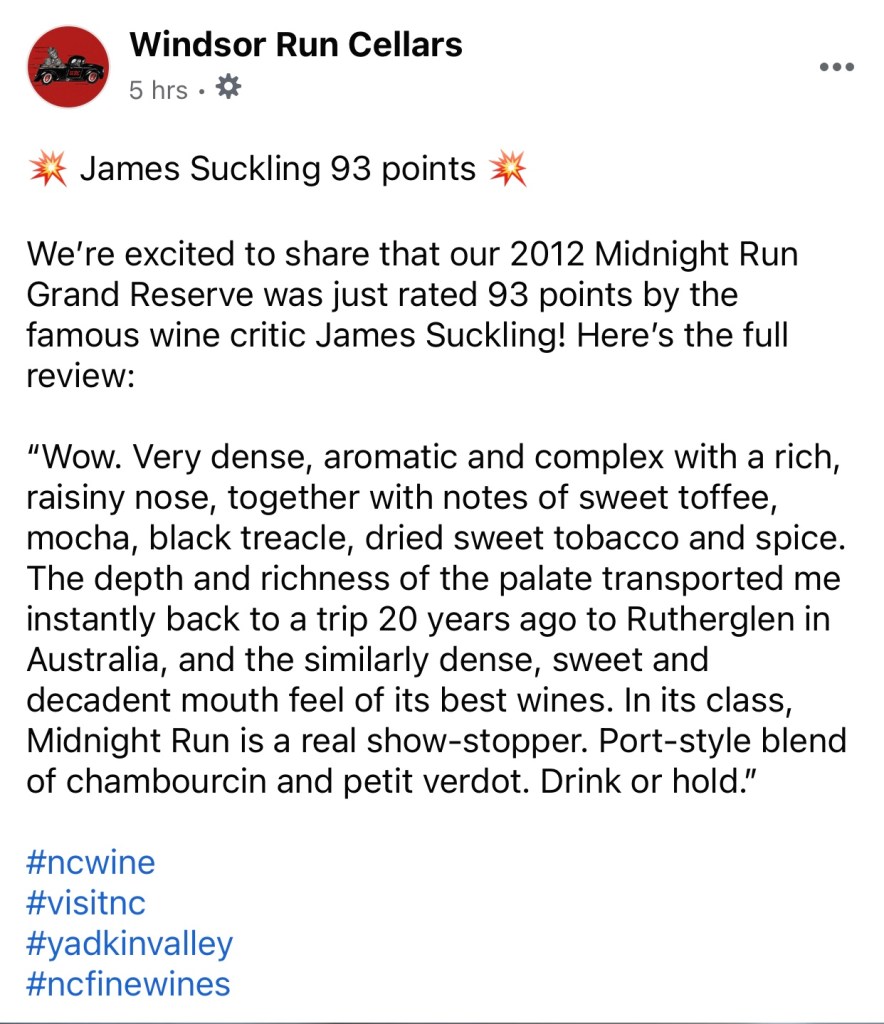Open the #yadkinvalley hashtag
The image size is (884, 1024).
coord(129,943)
